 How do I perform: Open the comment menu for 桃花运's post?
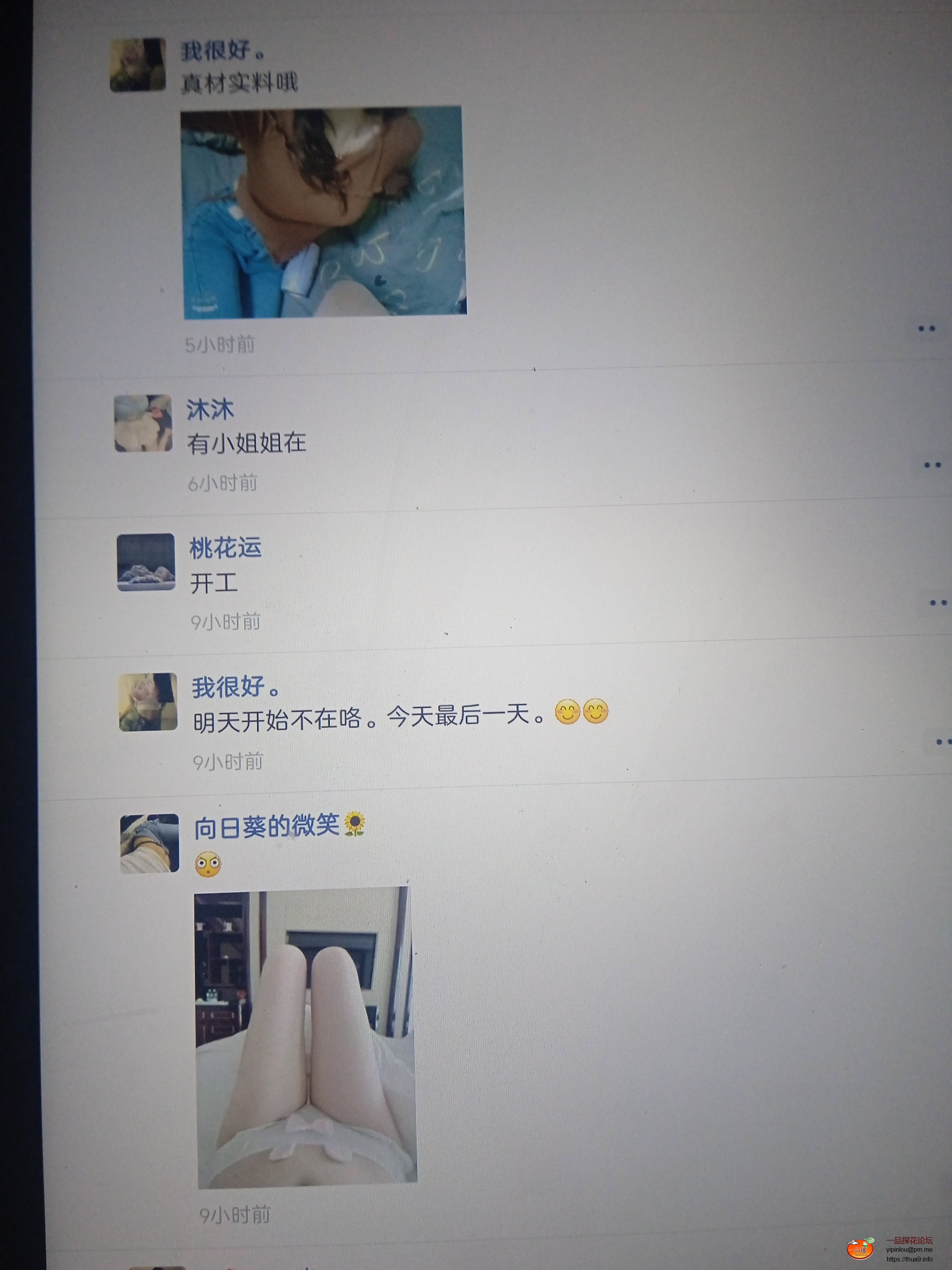coord(937,602)
